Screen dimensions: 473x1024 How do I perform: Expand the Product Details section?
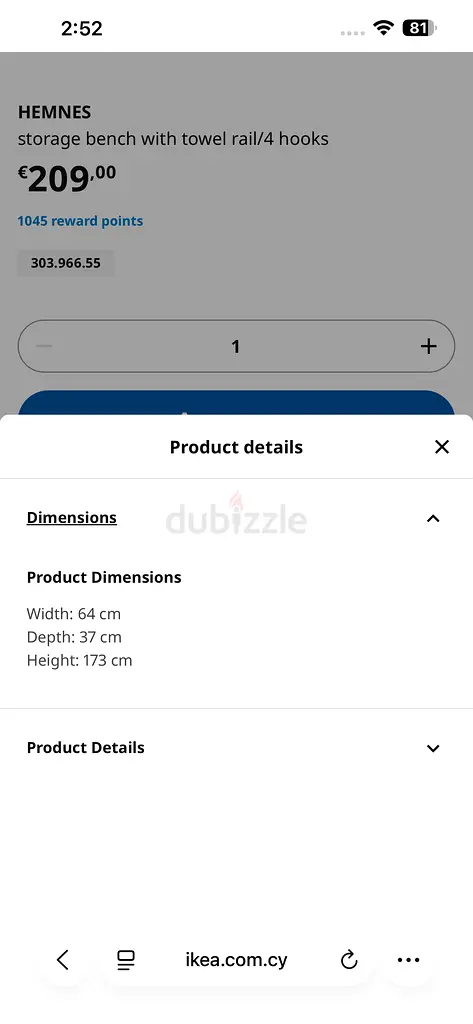point(432,748)
